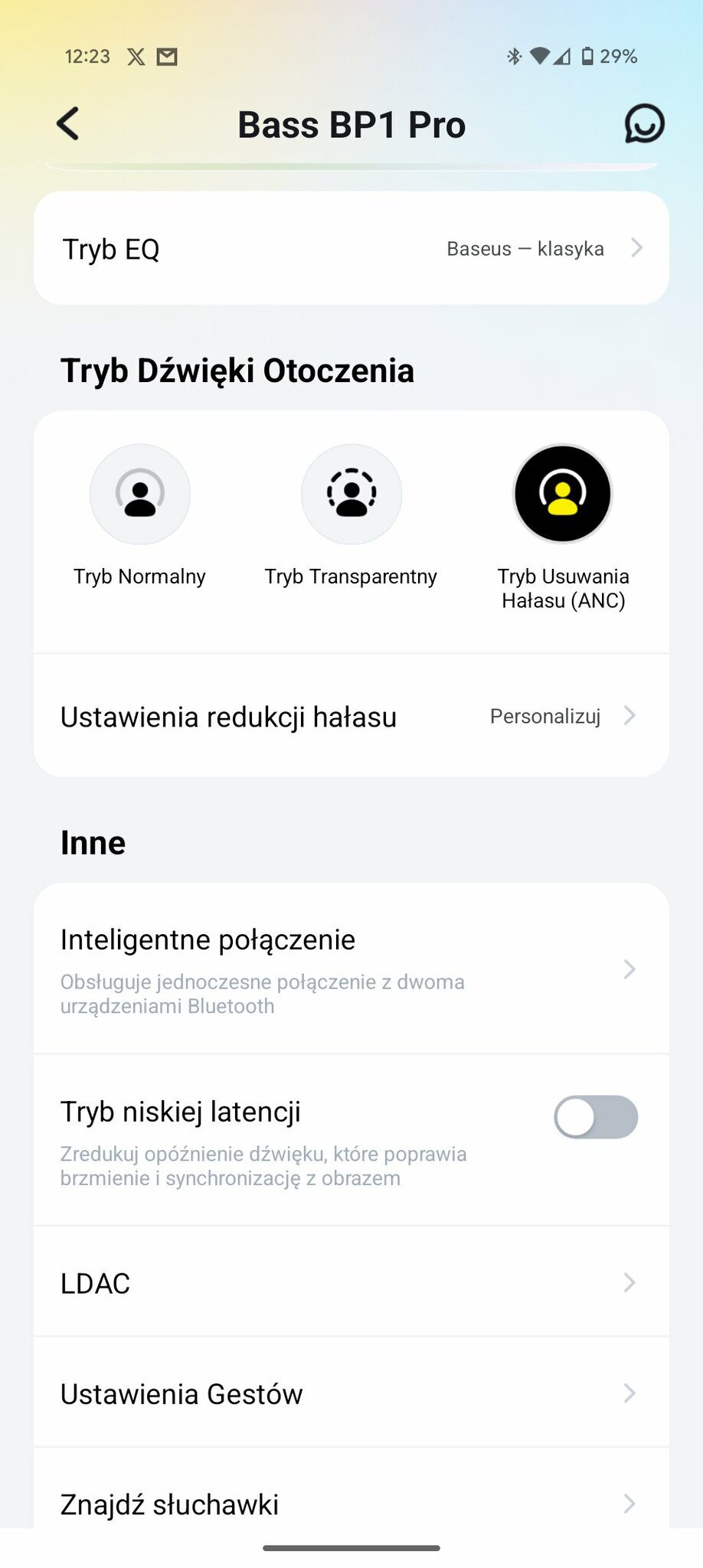Open the LDAC option

point(351,1282)
